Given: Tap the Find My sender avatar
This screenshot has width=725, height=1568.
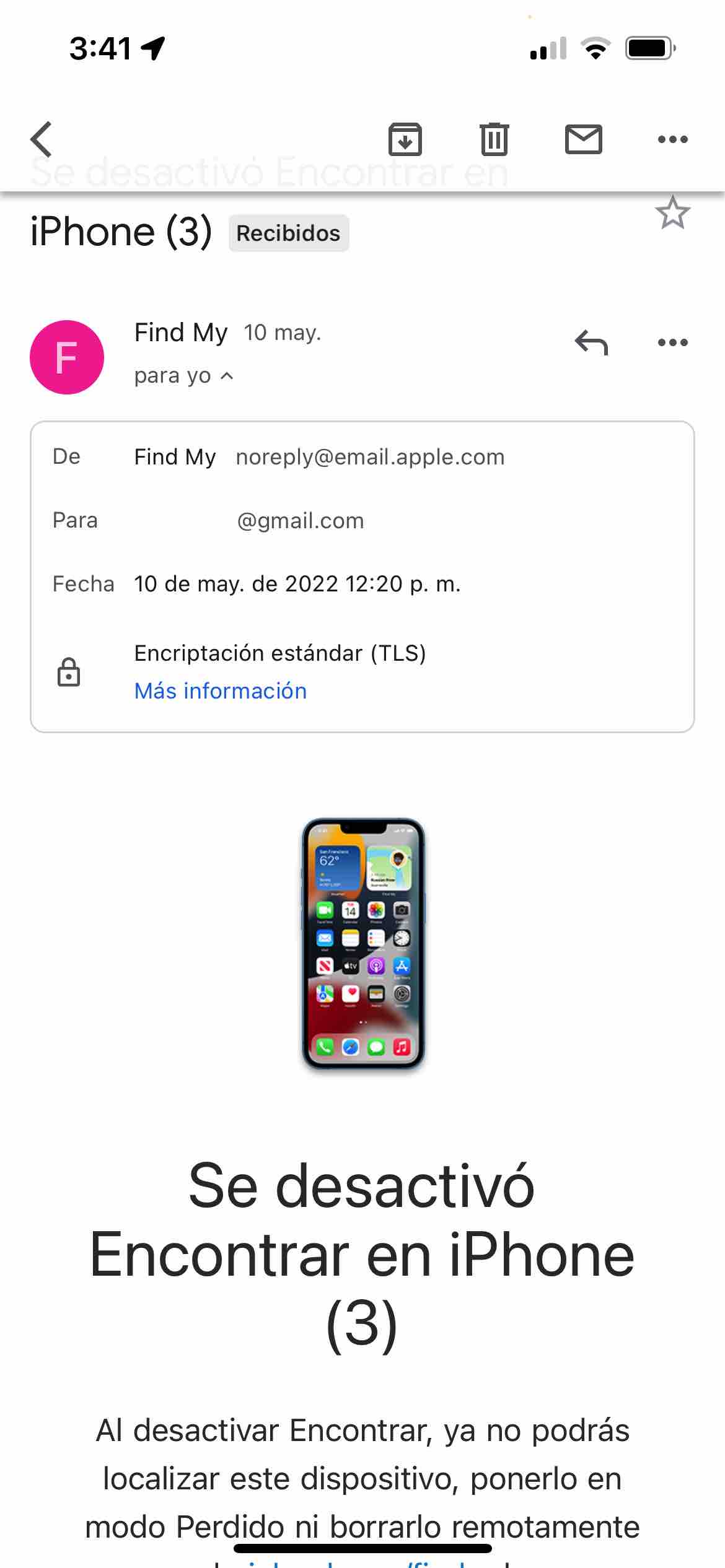Looking at the screenshot, I should coord(67,357).
